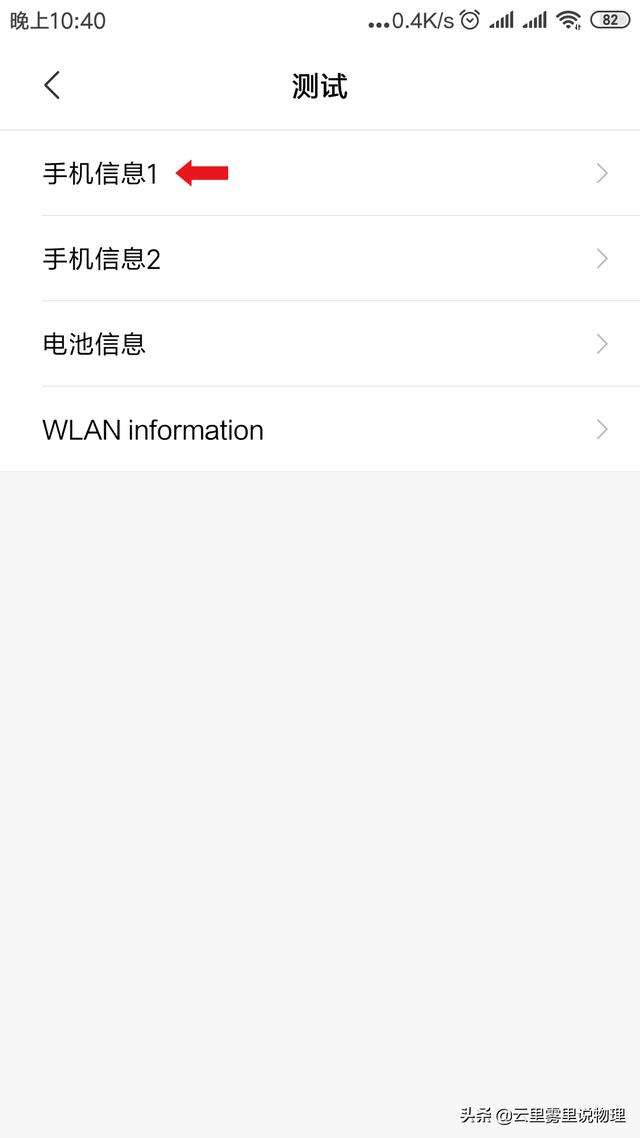
Task: Open 手机信息2
Action: coord(102,259)
